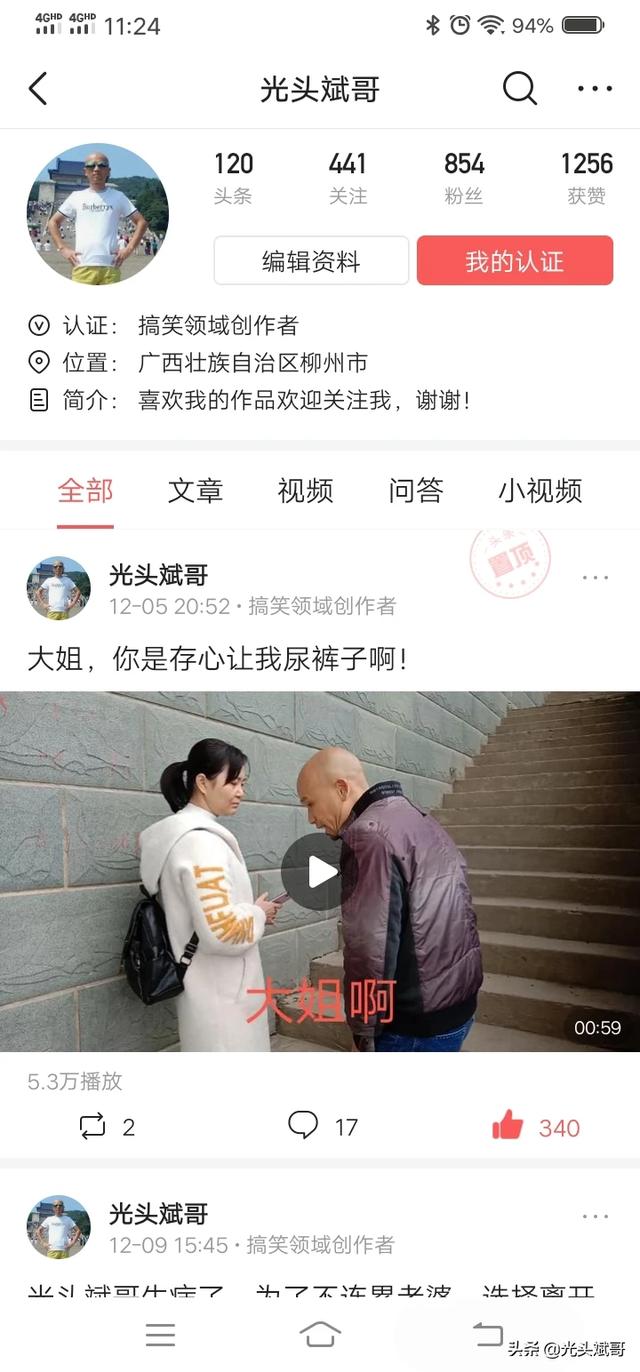Select the 全部 tab
This screenshot has height=1372, width=640.
pyautogui.click(x=85, y=491)
